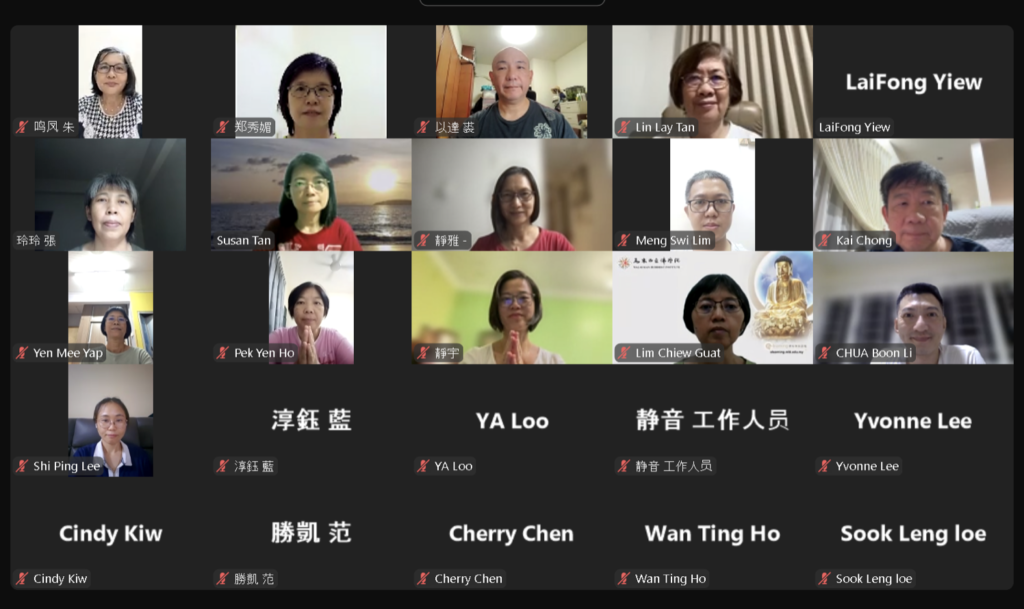Open CHUA Boon Li's video tile

913,307
